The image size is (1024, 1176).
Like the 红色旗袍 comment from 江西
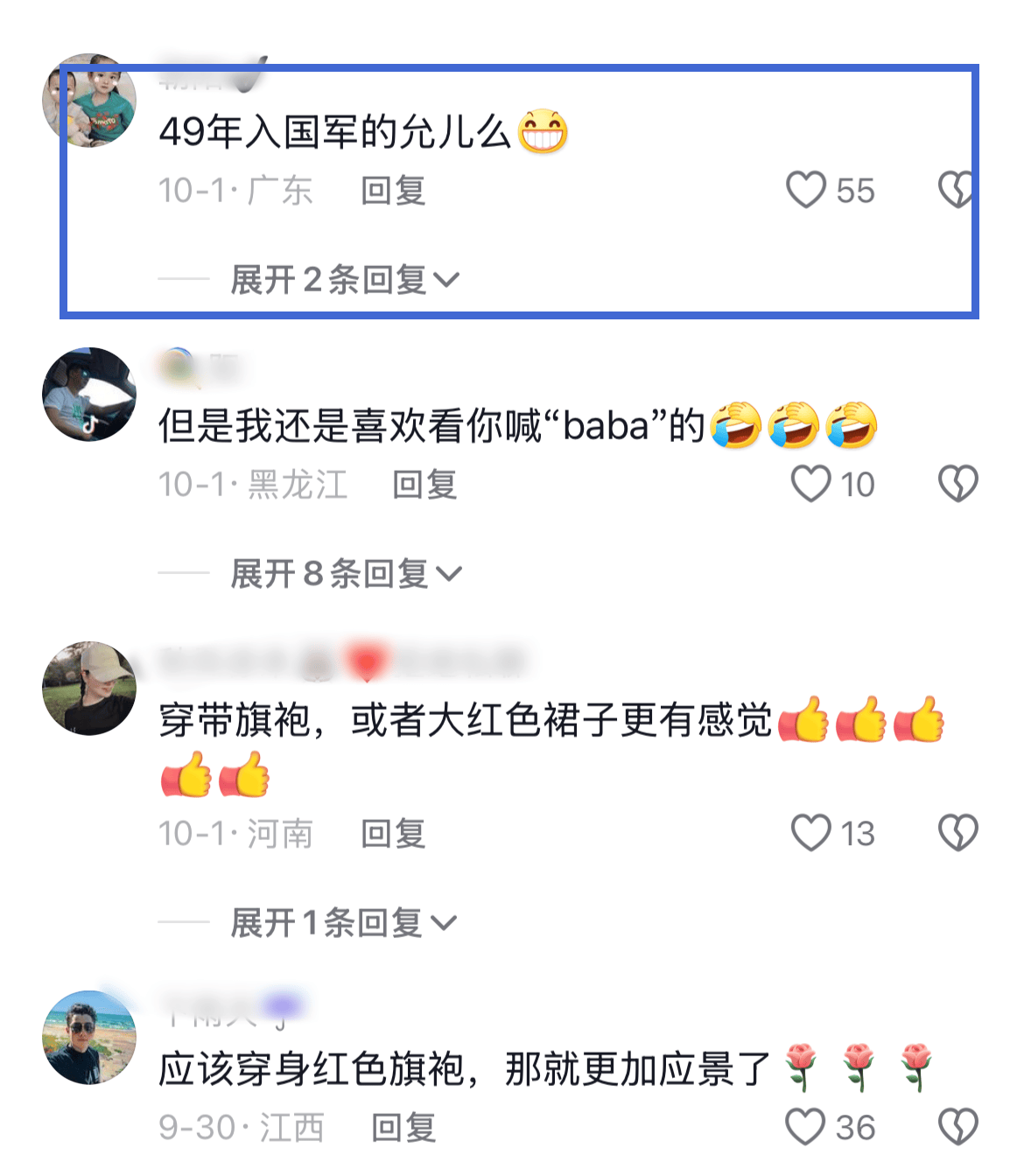(x=805, y=1127)
